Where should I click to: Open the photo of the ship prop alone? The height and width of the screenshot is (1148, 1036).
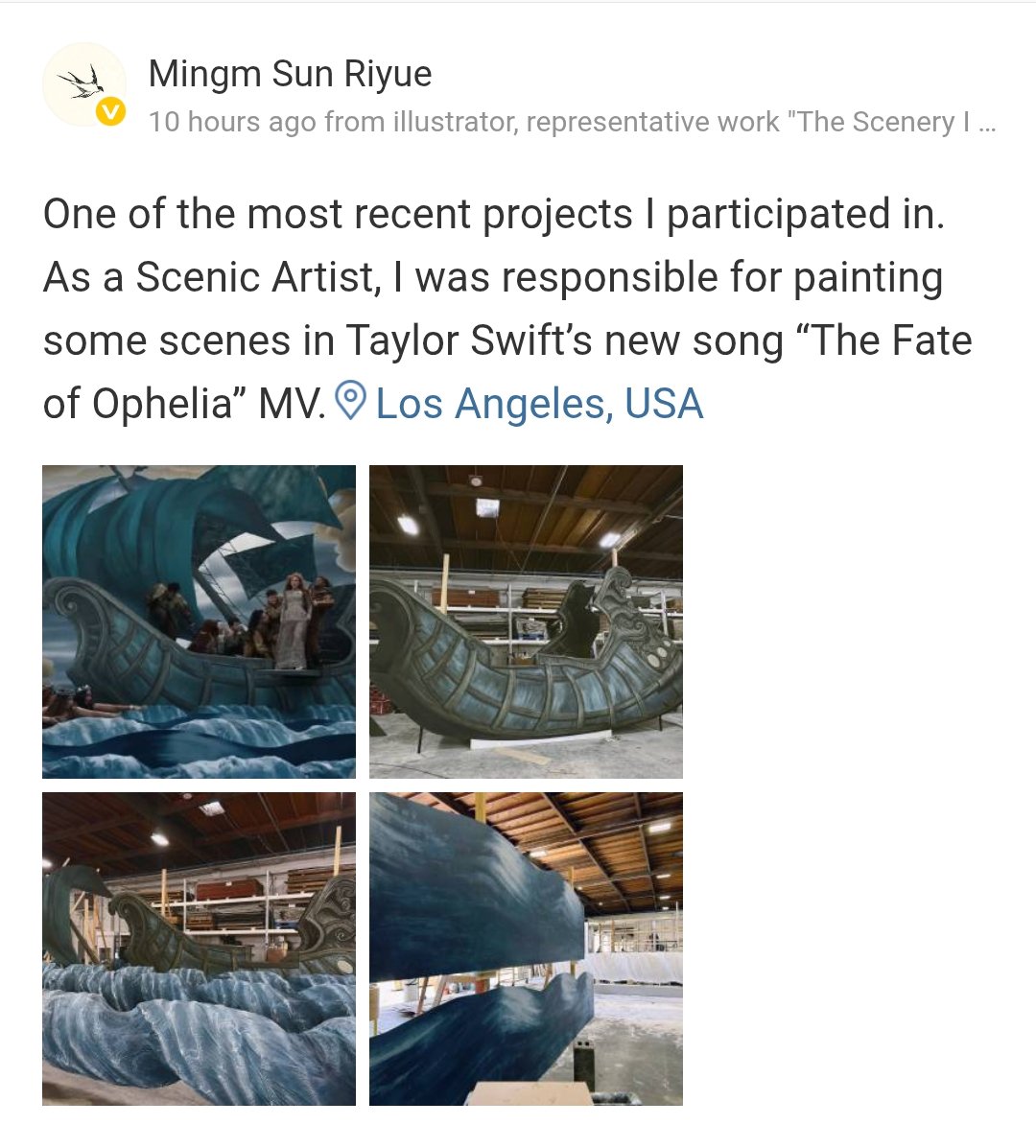[x=526, y=621]
